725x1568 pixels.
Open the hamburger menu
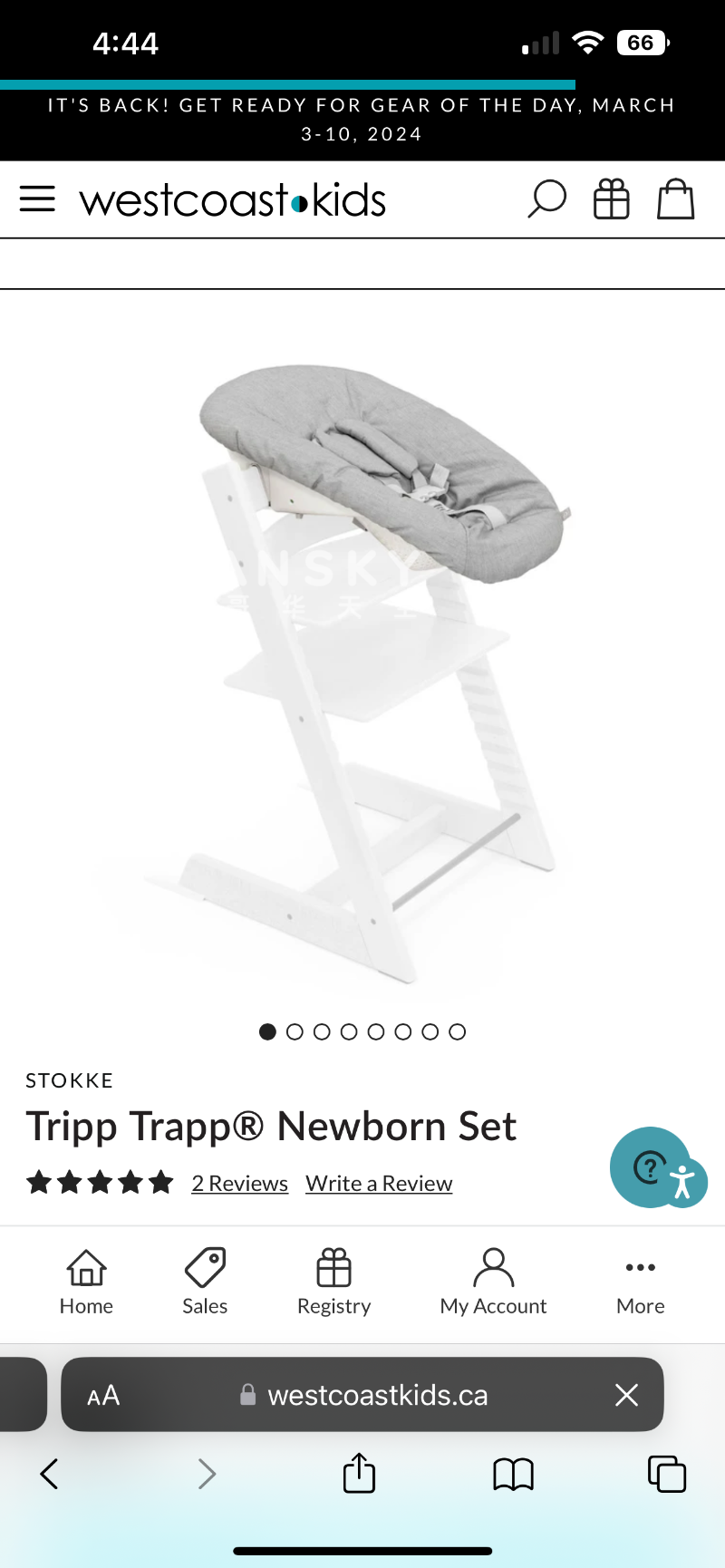(x=37, y=199)
